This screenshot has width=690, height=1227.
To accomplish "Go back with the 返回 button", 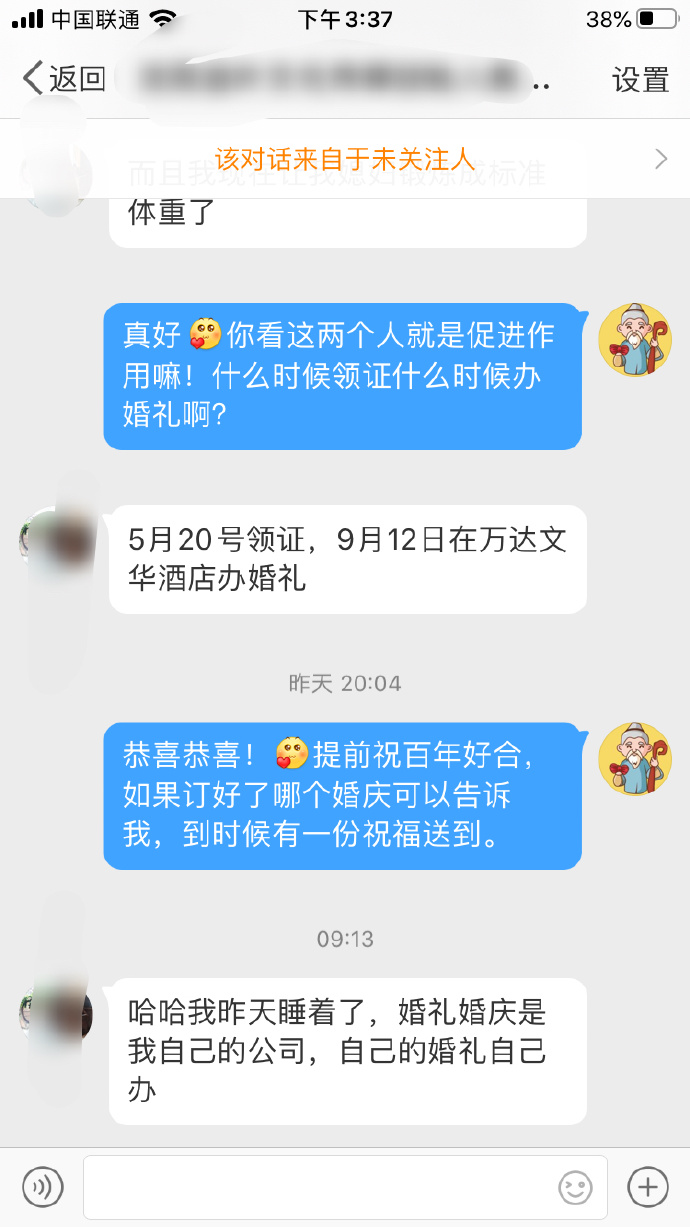I will pyautogui.click(x=64, y=78).
